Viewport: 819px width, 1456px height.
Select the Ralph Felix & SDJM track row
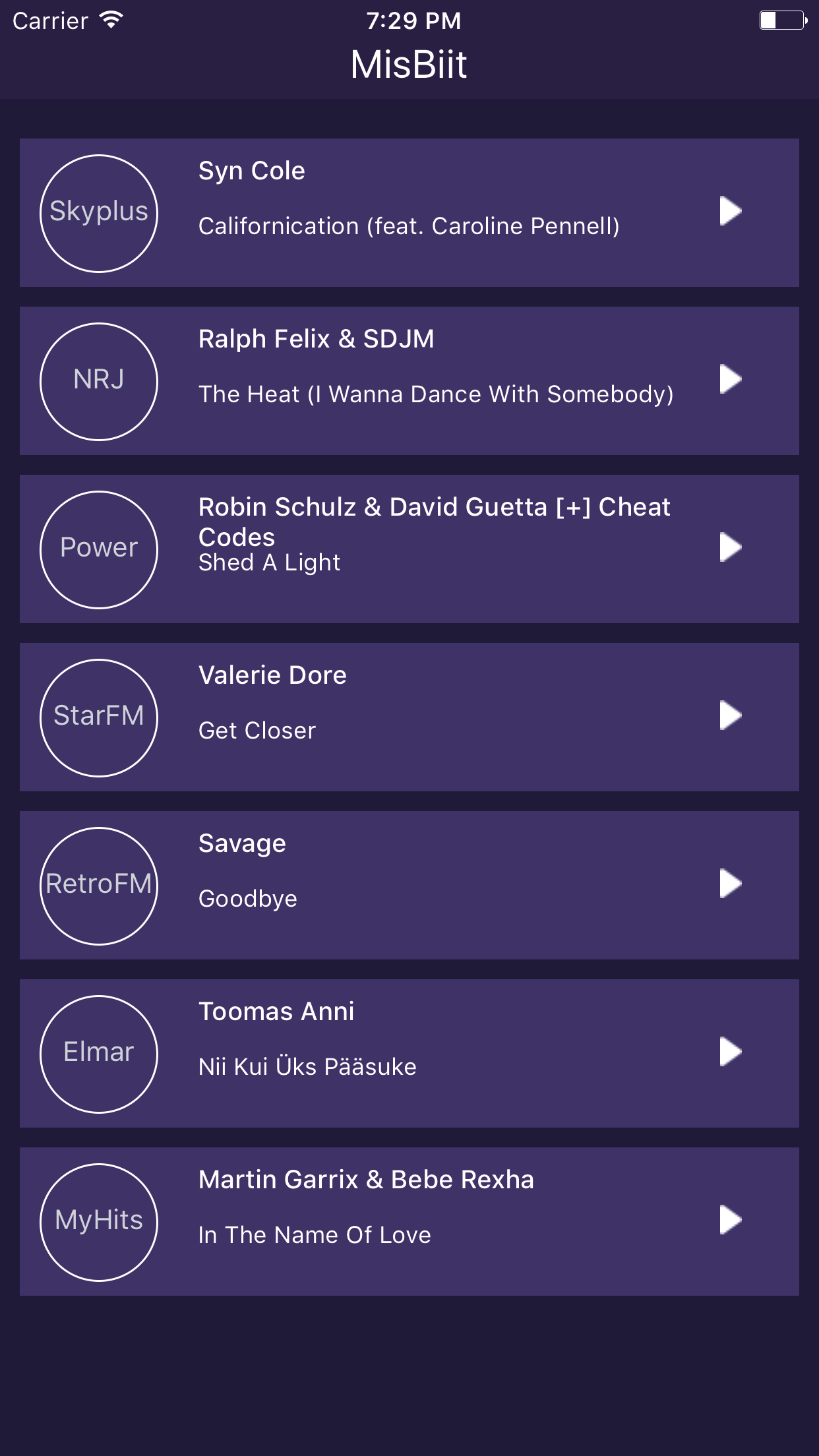point(409,380)
